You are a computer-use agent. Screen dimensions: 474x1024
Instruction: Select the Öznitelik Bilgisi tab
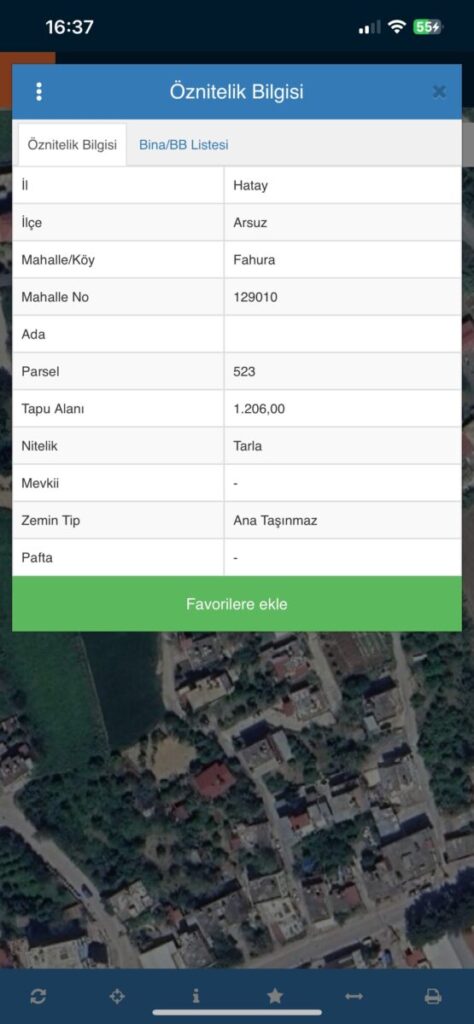[x=72, y=145]
